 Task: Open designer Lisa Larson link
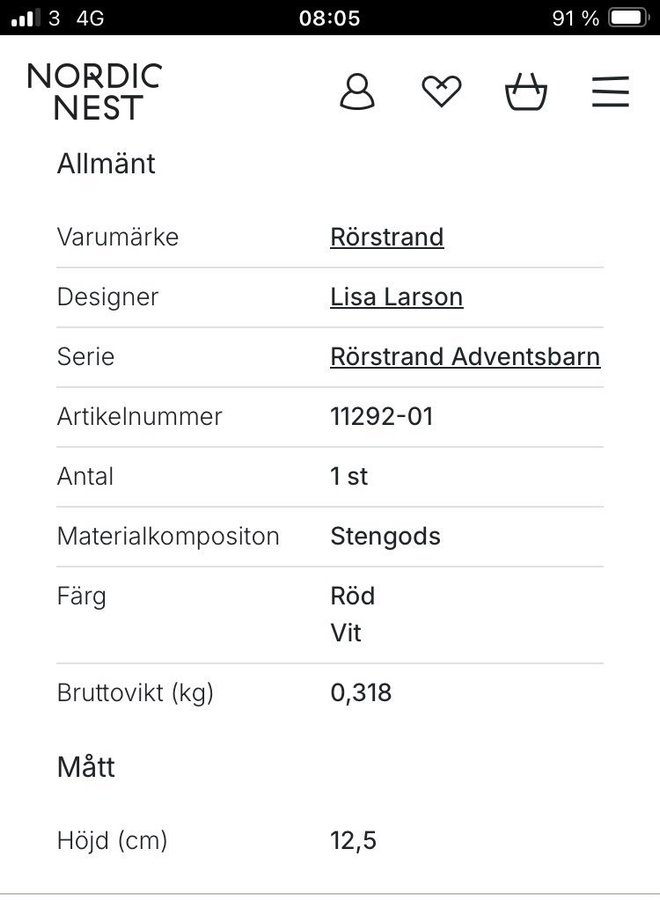click(x=396, y=297)
